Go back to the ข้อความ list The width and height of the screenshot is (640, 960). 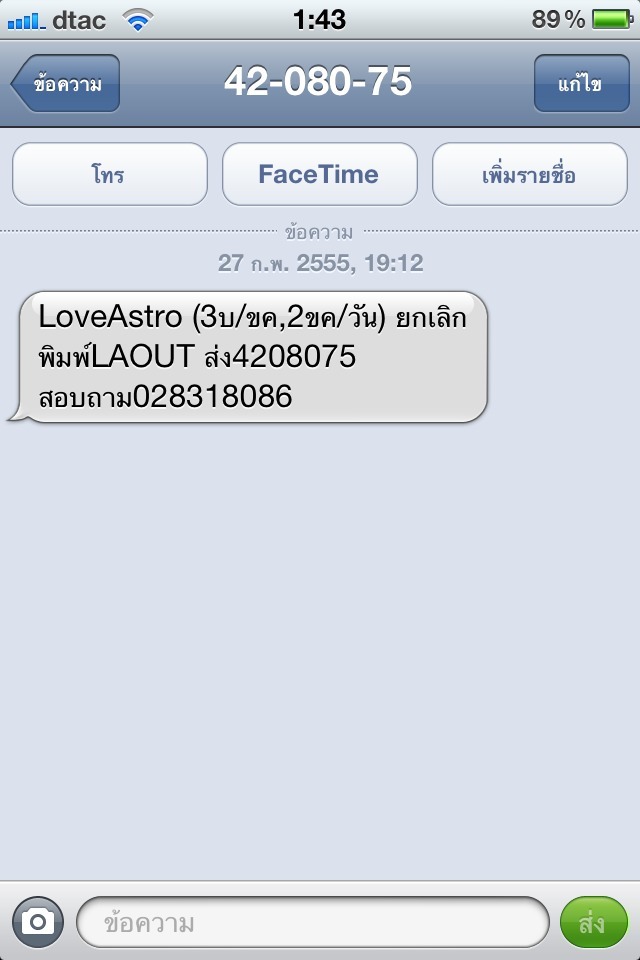click(x=66, y=84)
